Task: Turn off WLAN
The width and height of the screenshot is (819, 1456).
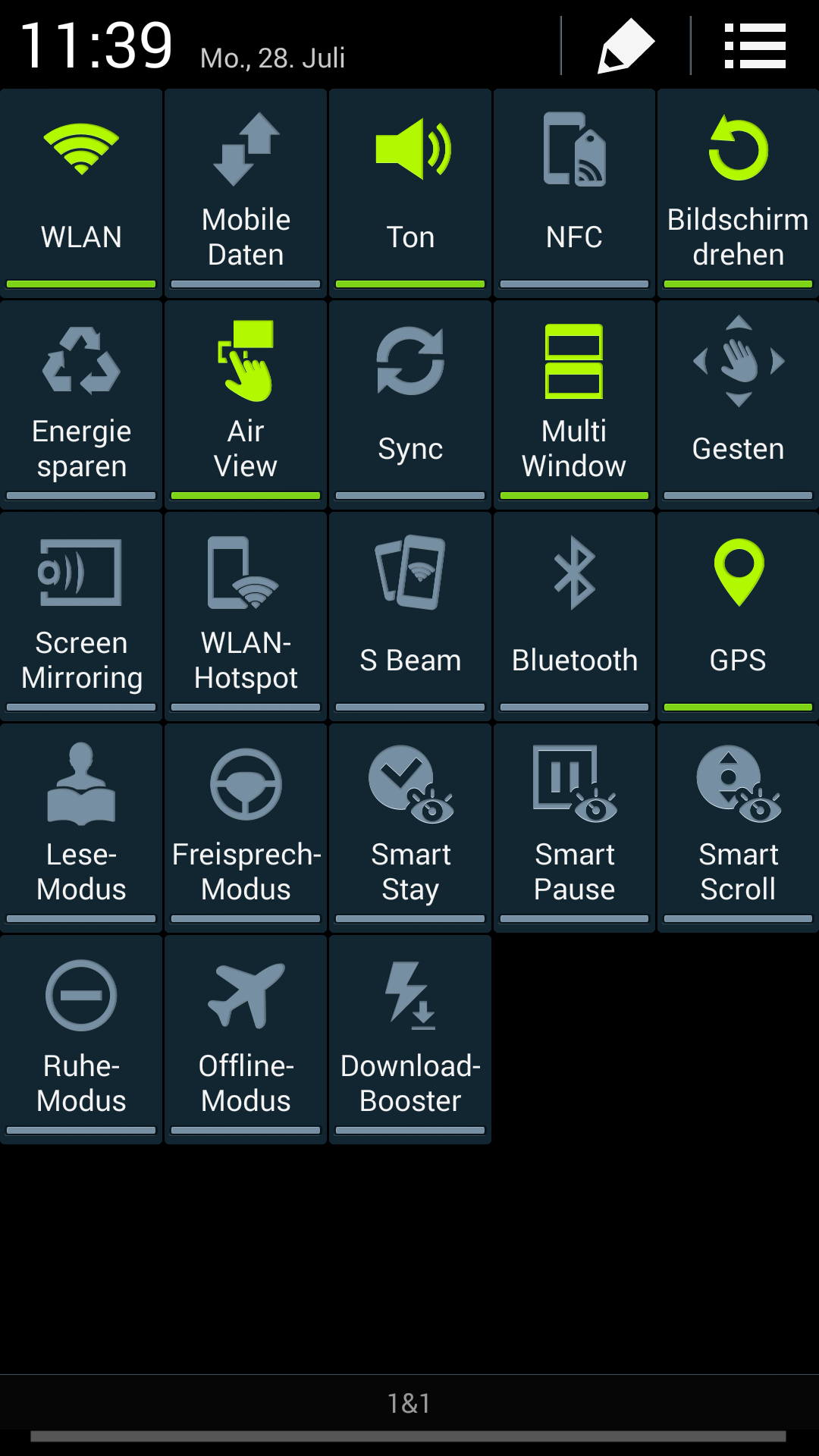Action: click(x=81, y=193)
